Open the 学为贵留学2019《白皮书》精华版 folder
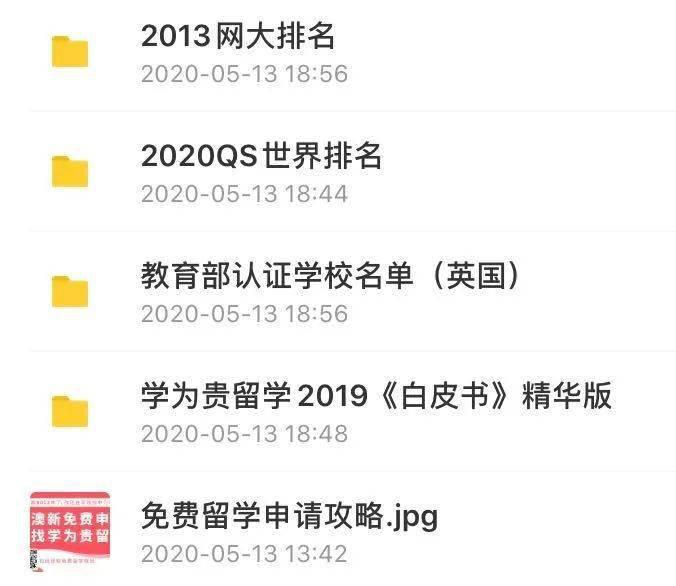 coord(376,396)
